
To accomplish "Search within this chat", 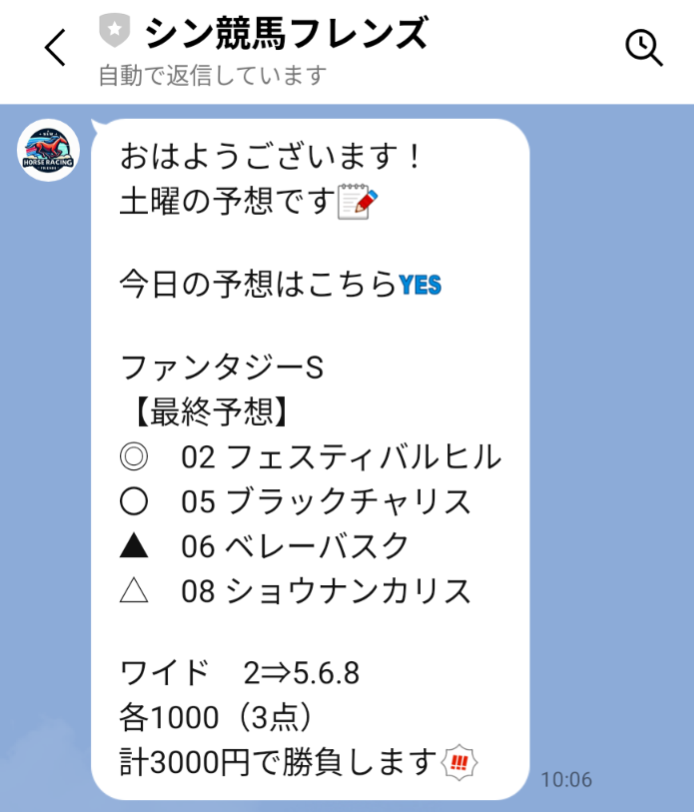I will [x=643, y=47].
